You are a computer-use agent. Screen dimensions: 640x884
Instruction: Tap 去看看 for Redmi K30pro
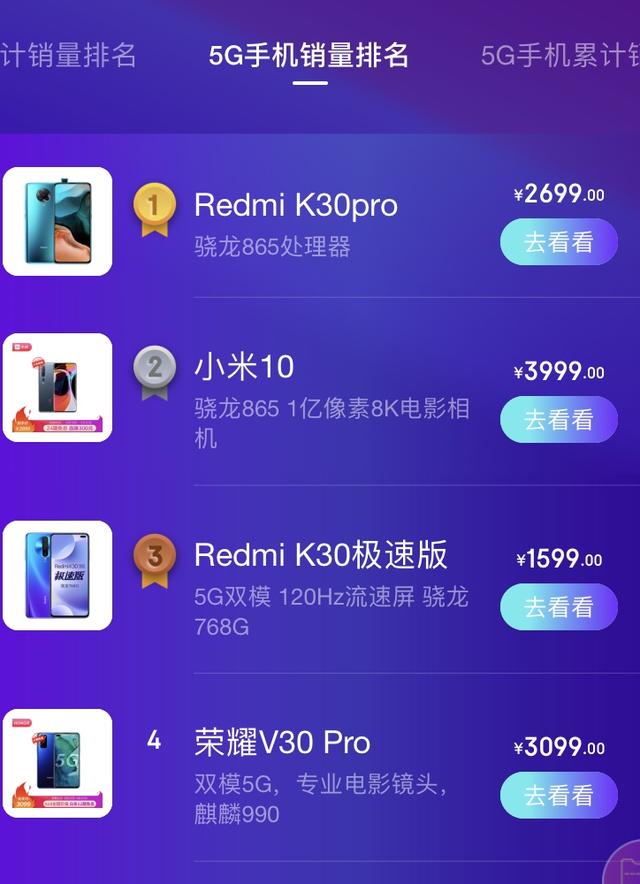pos(559,242)
